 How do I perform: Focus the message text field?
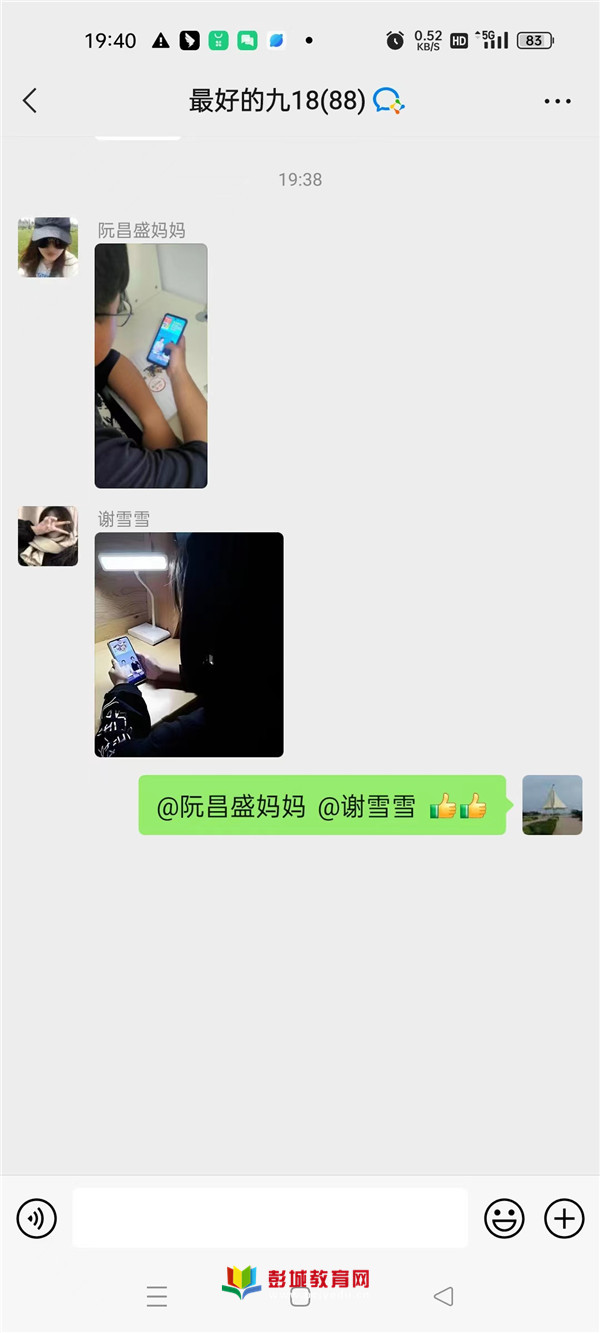click(x=270, y=1218)
